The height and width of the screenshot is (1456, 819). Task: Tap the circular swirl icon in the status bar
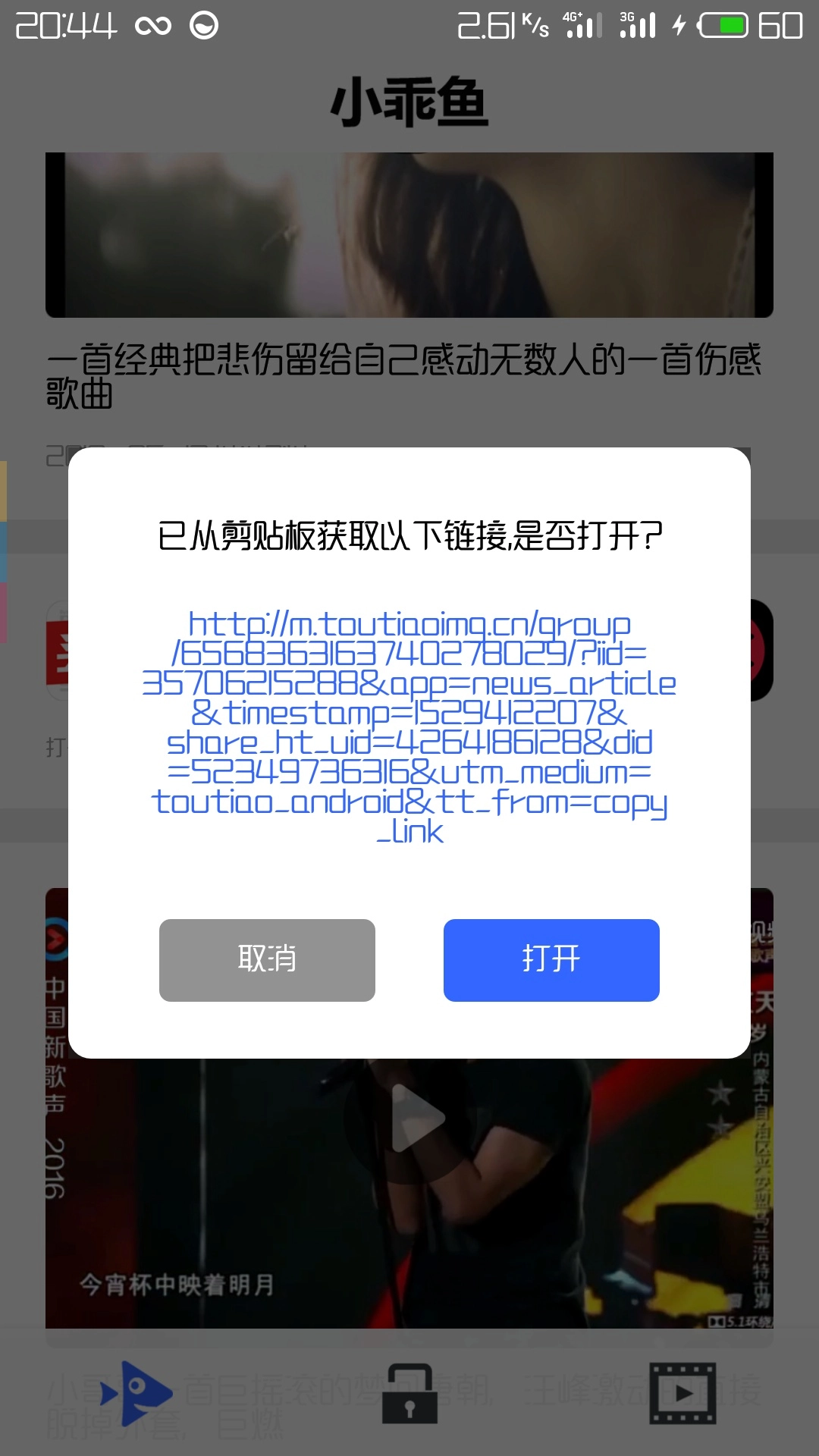(202, 24)
